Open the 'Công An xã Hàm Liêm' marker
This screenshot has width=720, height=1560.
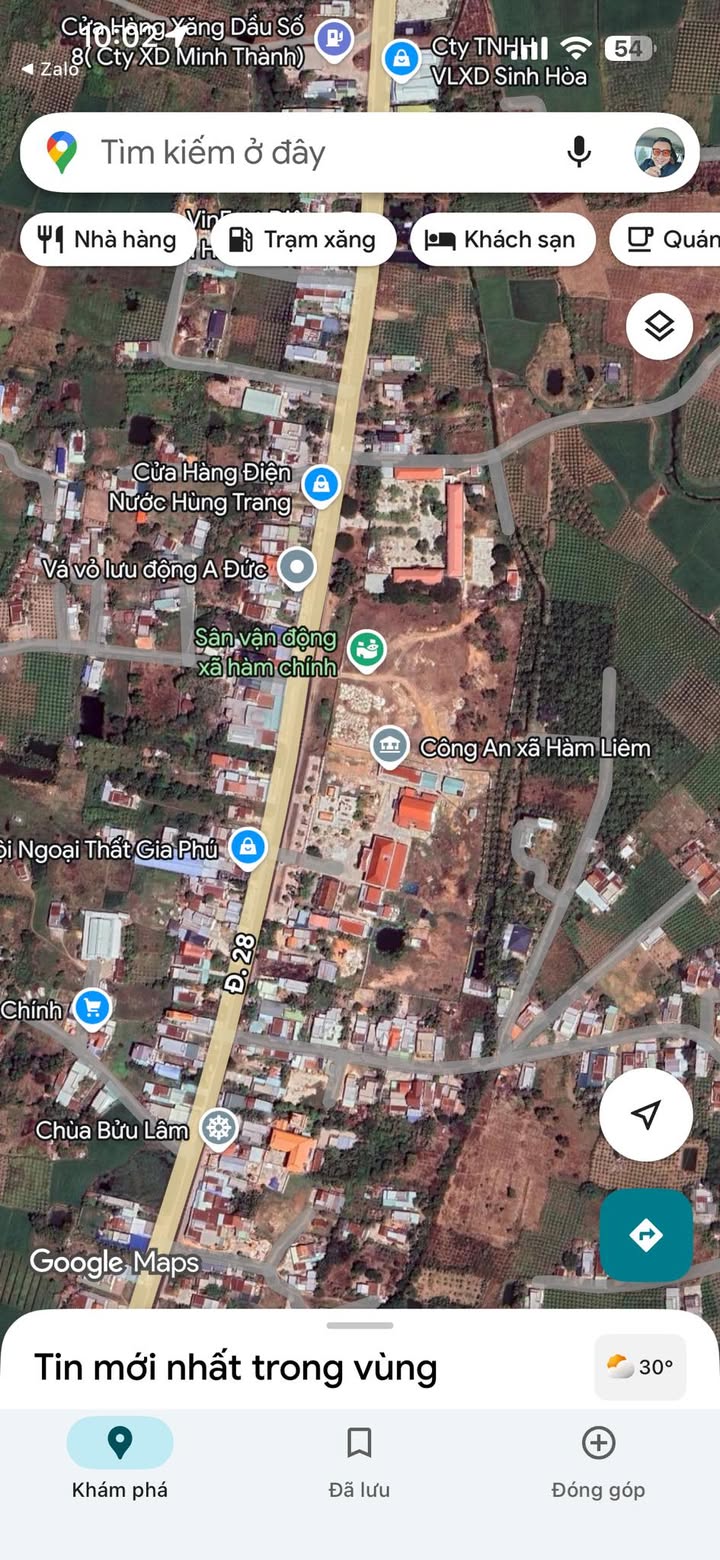point(389,745)
